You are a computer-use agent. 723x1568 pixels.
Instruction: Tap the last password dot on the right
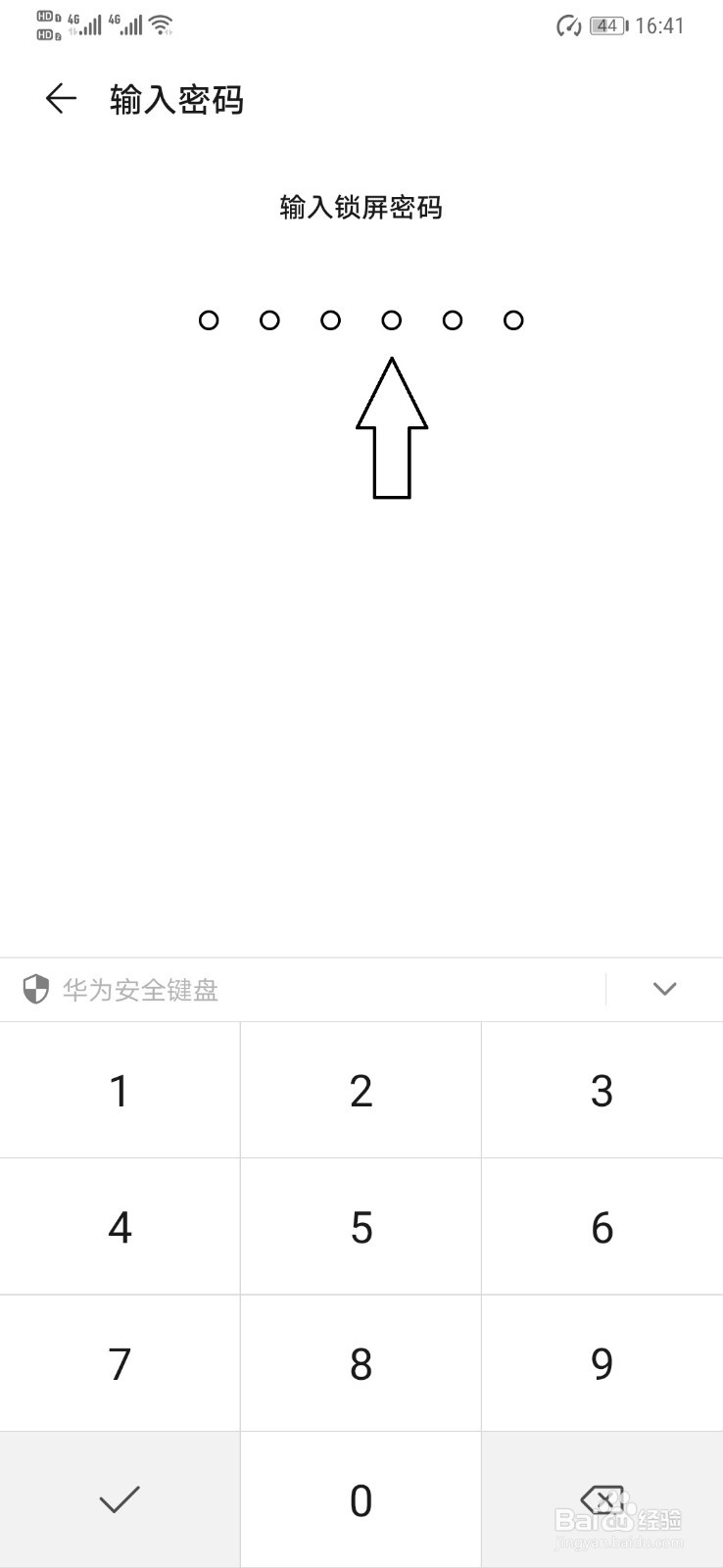tap(512, 319)
